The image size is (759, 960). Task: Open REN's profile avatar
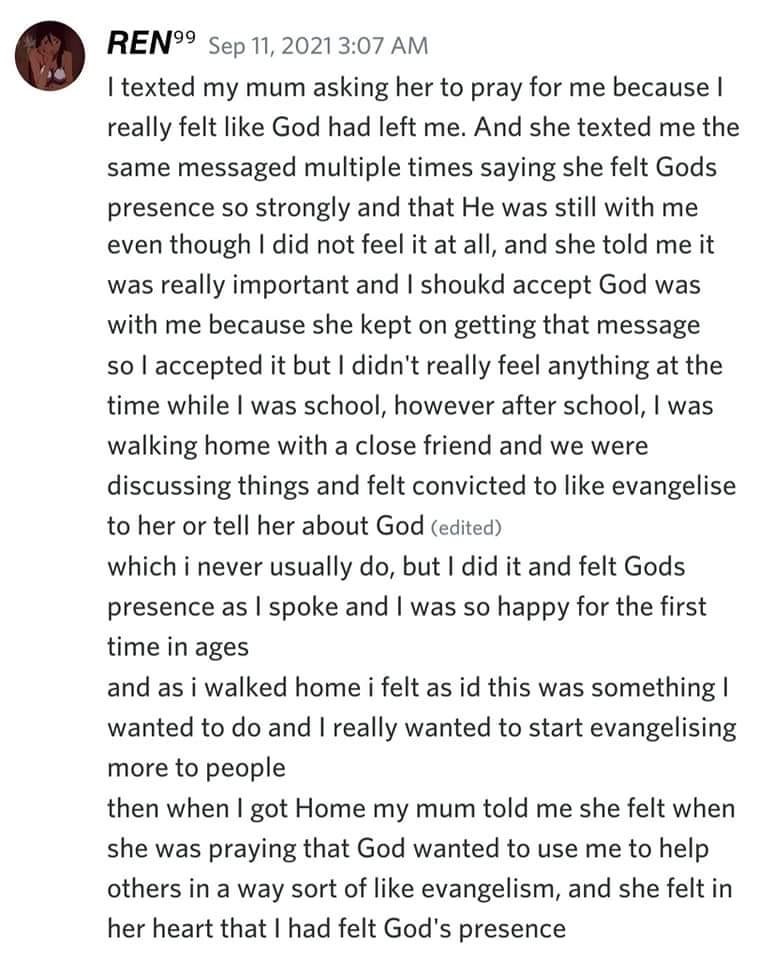pyautogui.click(x=50, y=56)
